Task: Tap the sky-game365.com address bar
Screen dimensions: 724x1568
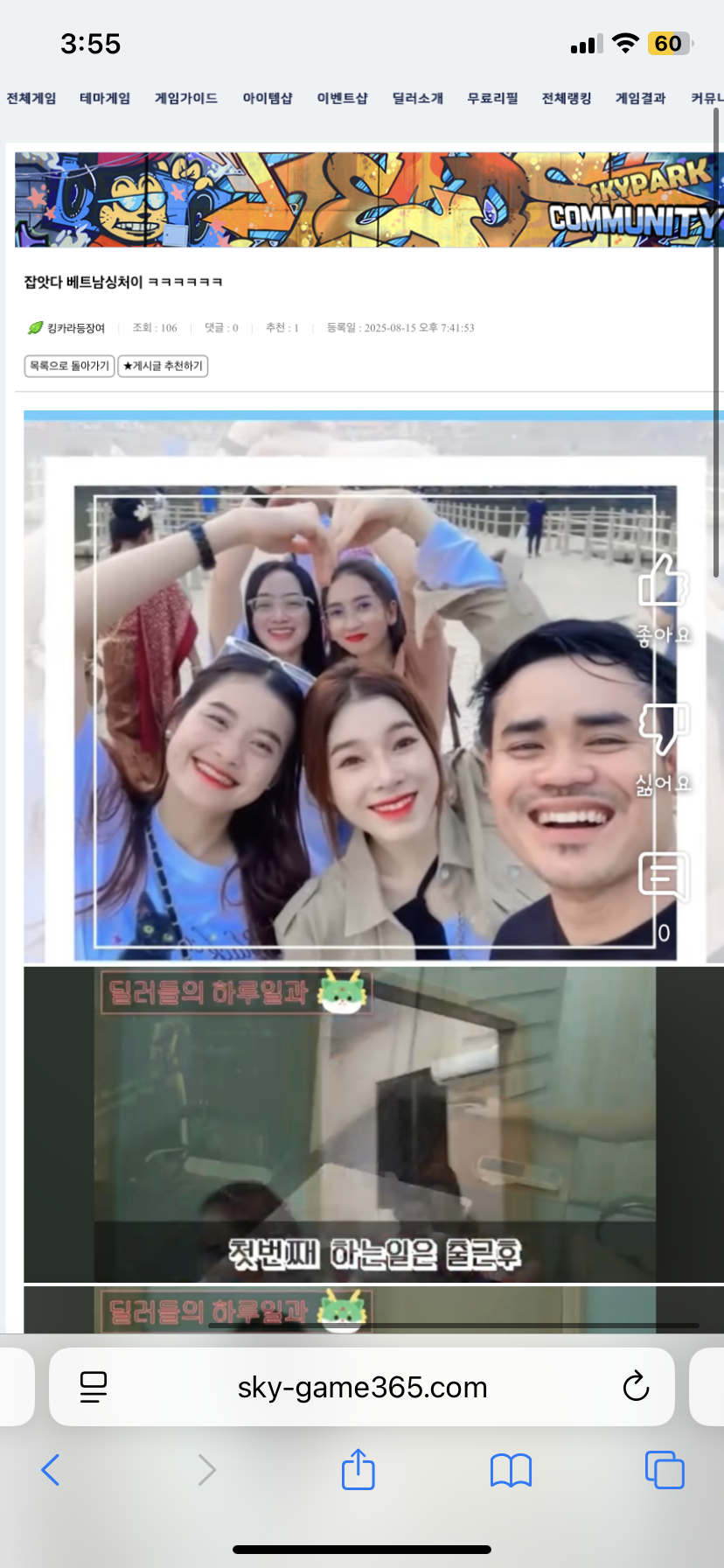Action: pyautogui.click(x=362, y=1387)
